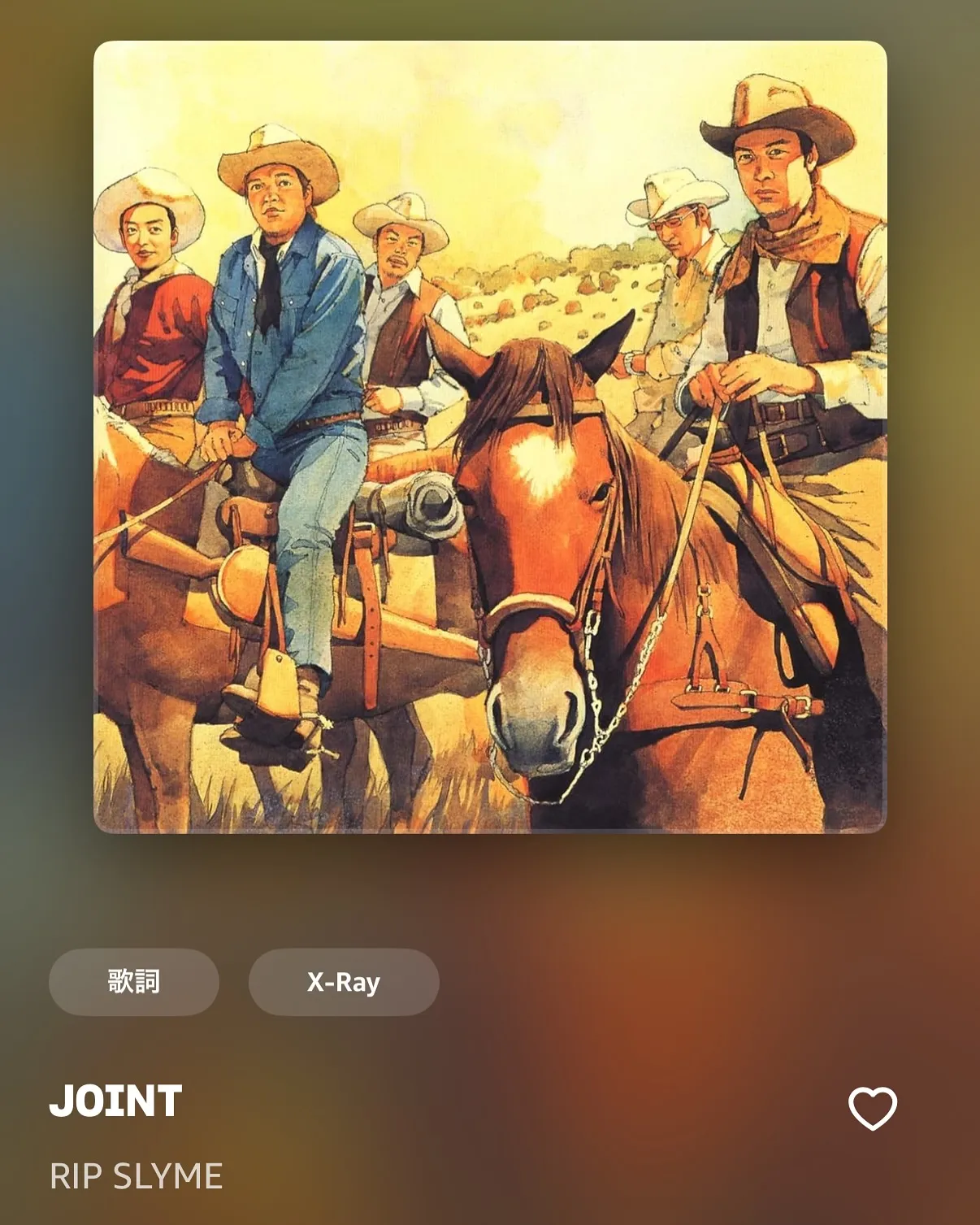Open the 歌詞 lyrics chip
Screen dimensions: 980x1225
(134, 982)
